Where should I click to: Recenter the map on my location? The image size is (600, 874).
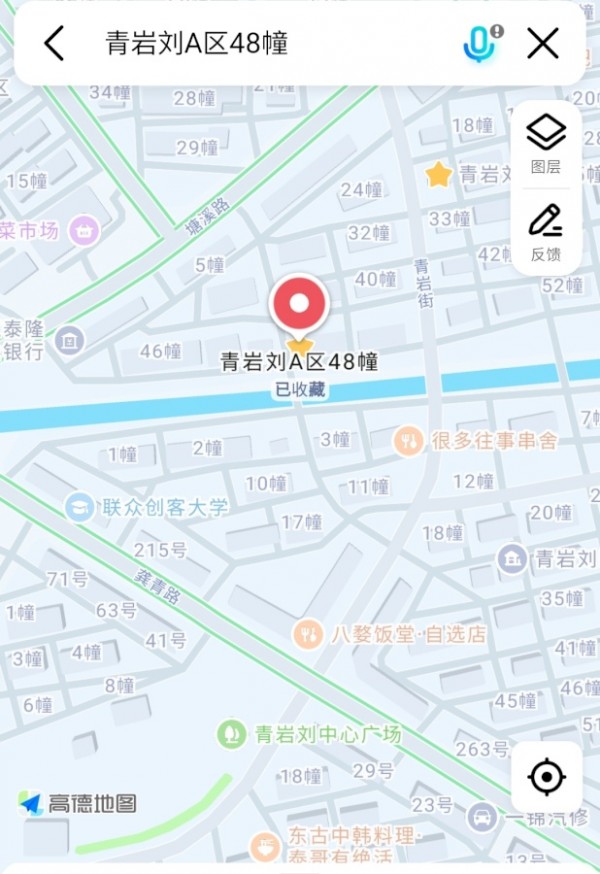click(547, 777)
